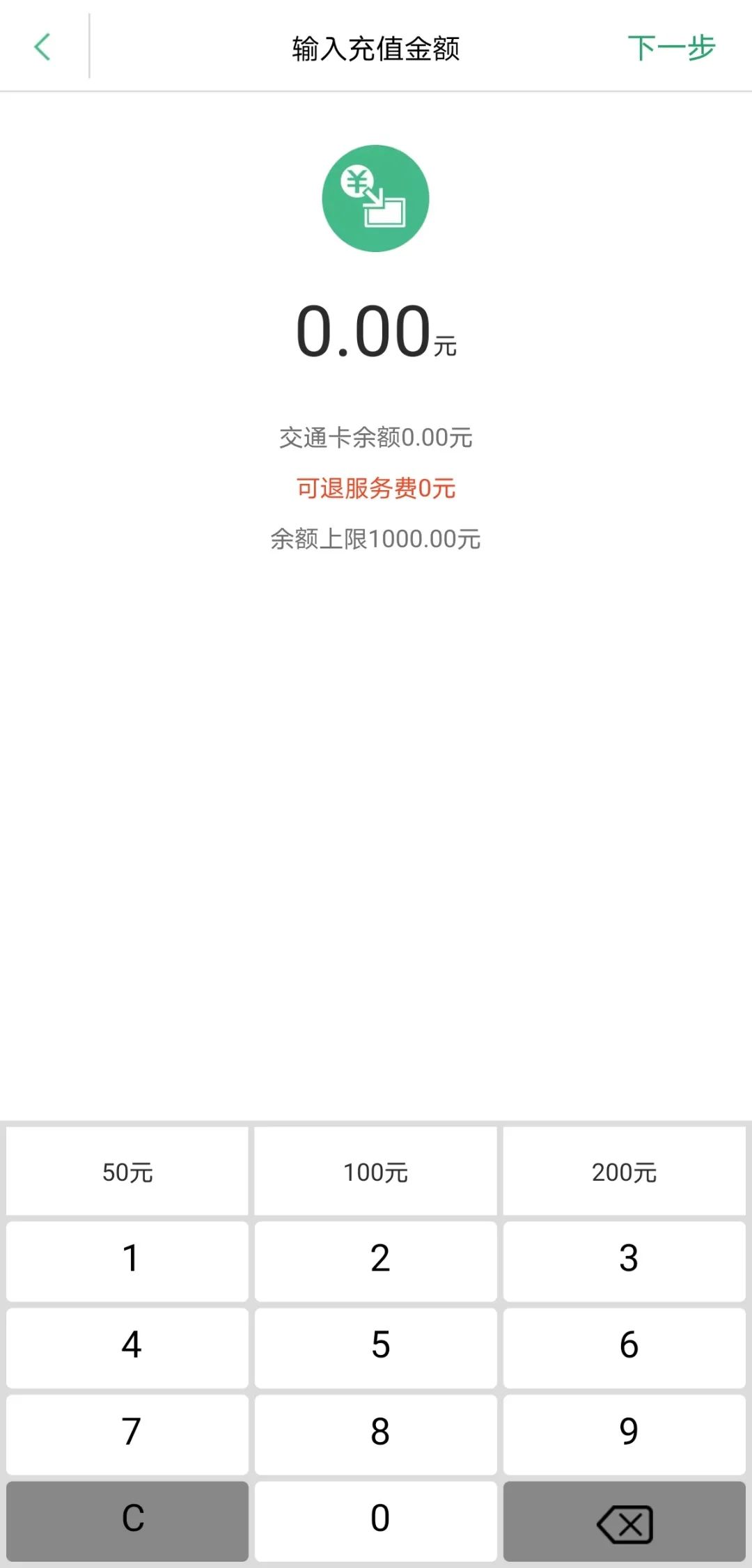This screenshot has height=1568, width=752.
Task: Tap the 3 key
Action: (625, 1260)
